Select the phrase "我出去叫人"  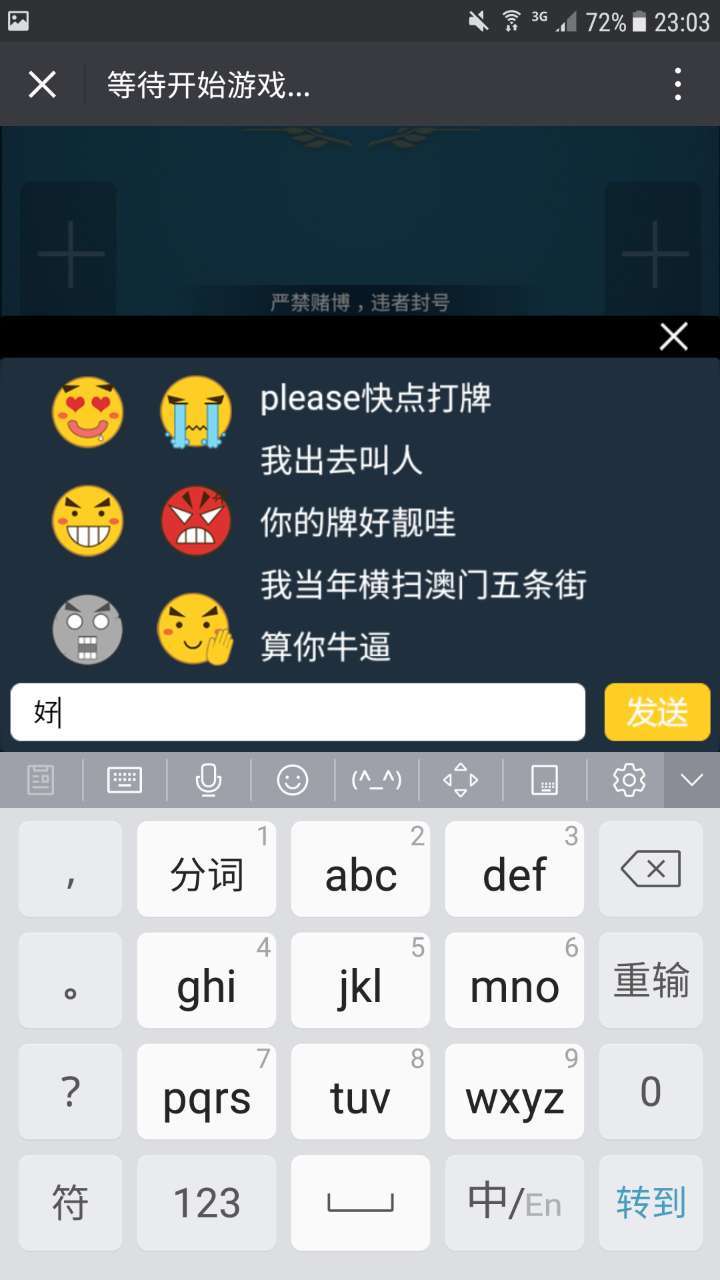pyautogui.click(x=341, y=460)
